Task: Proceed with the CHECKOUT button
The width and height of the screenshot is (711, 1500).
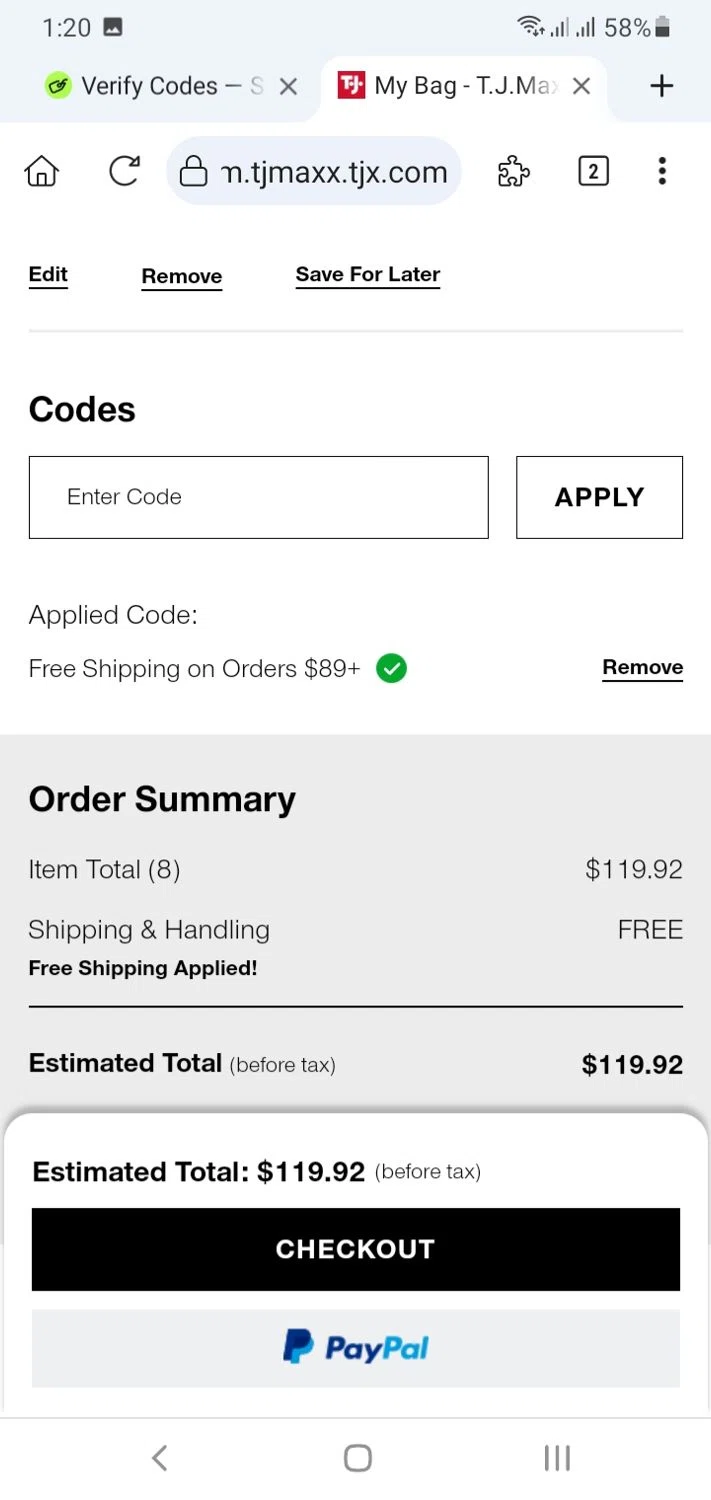Action: (355, 1249)
